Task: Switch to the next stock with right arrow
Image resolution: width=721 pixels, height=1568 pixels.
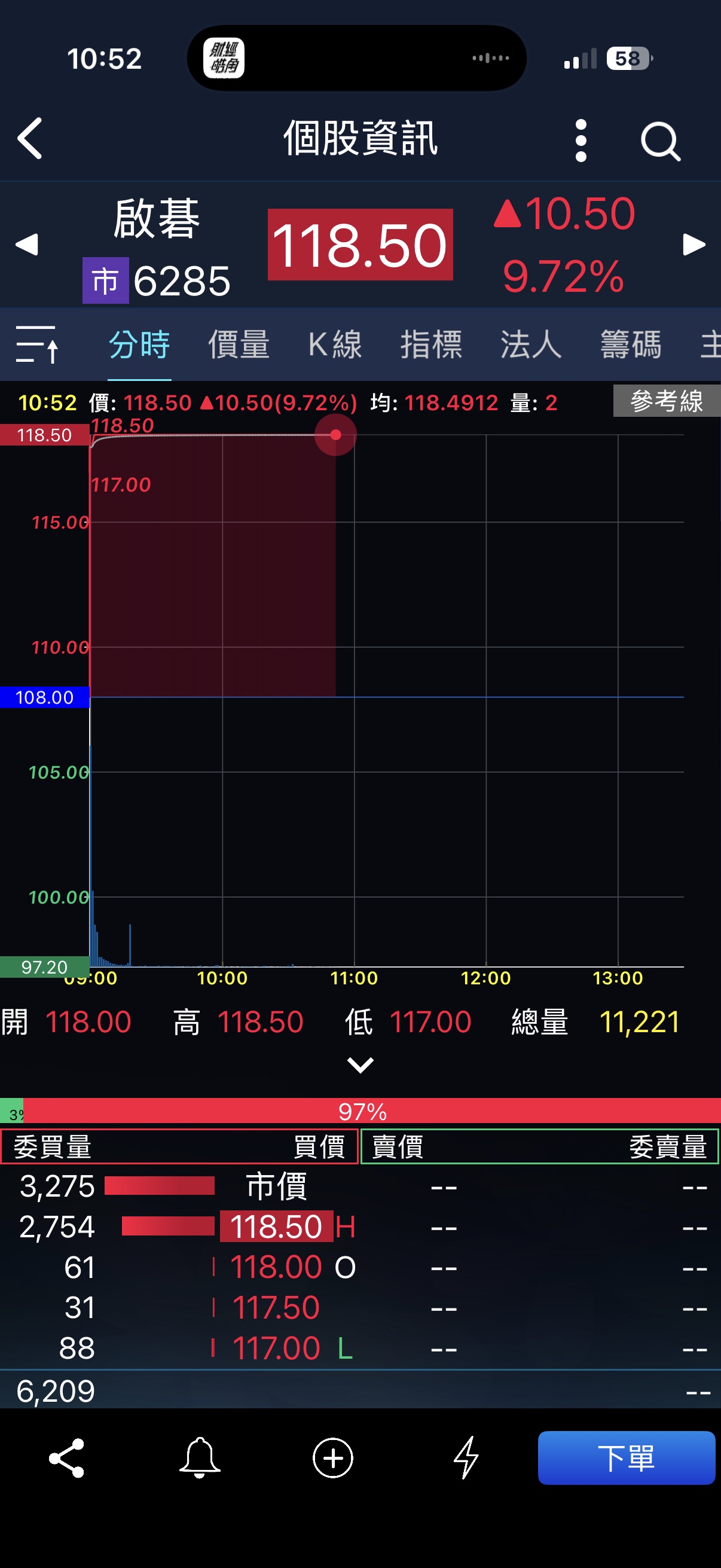Action: pyautogui.click(x=693, y=245)
